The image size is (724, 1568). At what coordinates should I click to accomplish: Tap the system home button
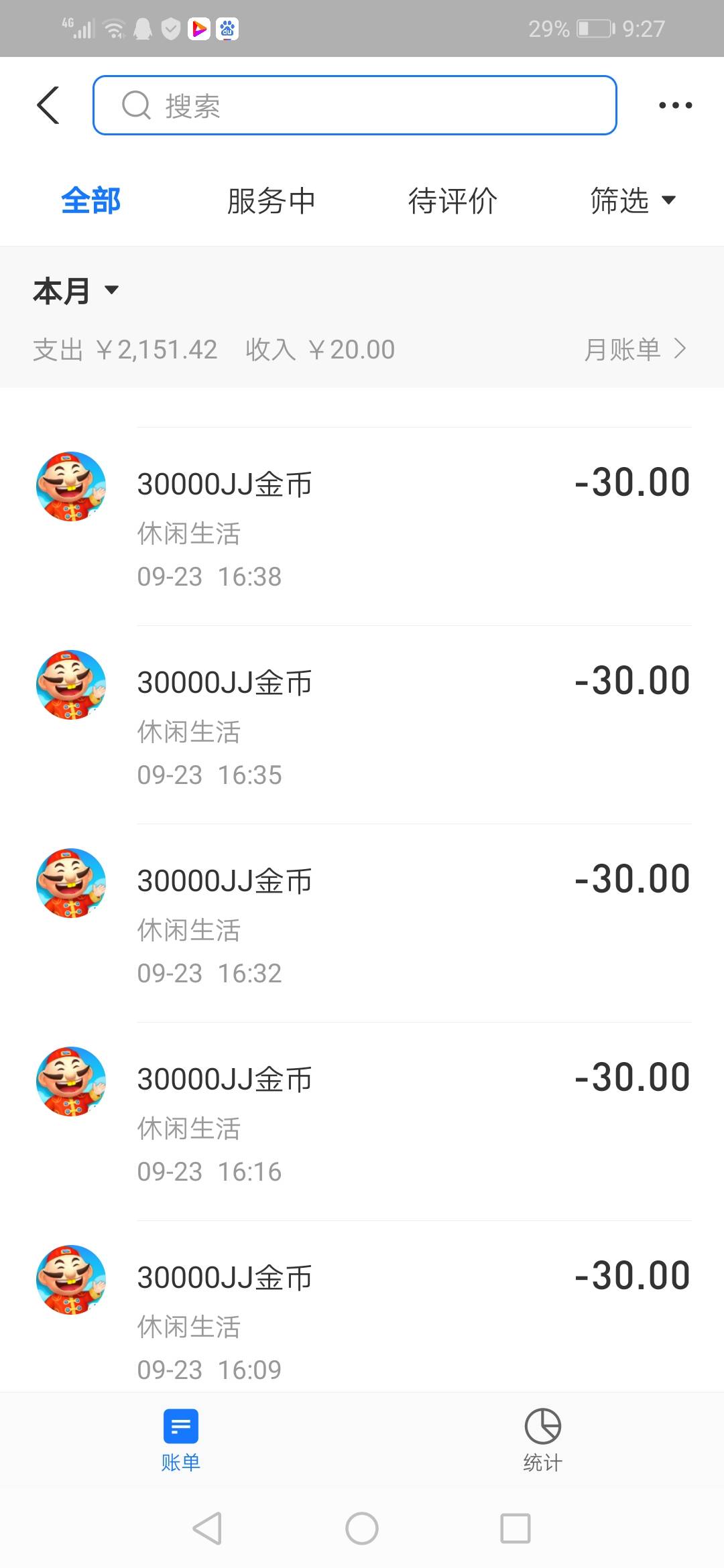point(362,1528)
